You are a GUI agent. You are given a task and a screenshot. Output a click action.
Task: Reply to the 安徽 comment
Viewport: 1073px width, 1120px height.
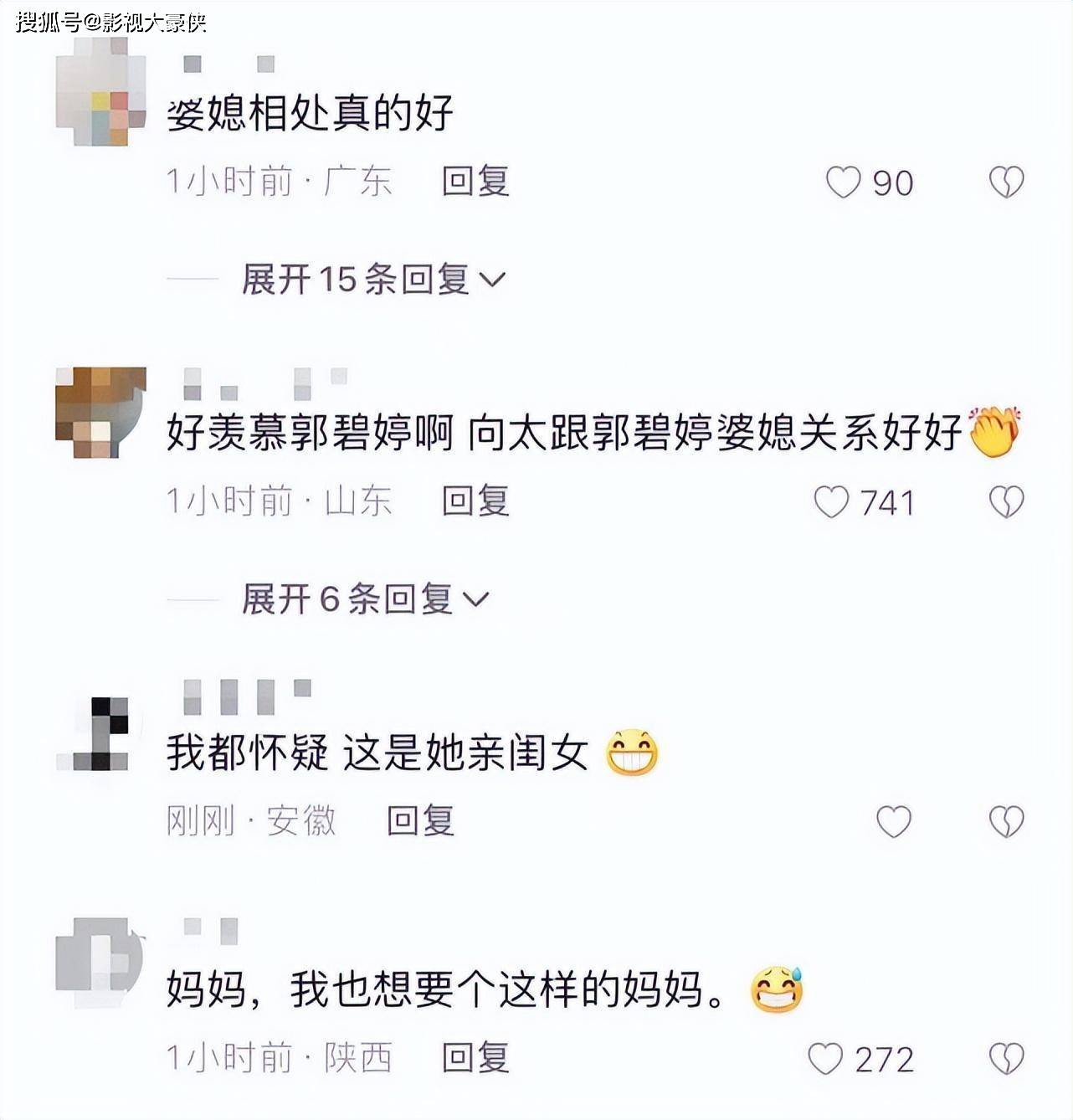pyautogui.click(x=420, y=820)
